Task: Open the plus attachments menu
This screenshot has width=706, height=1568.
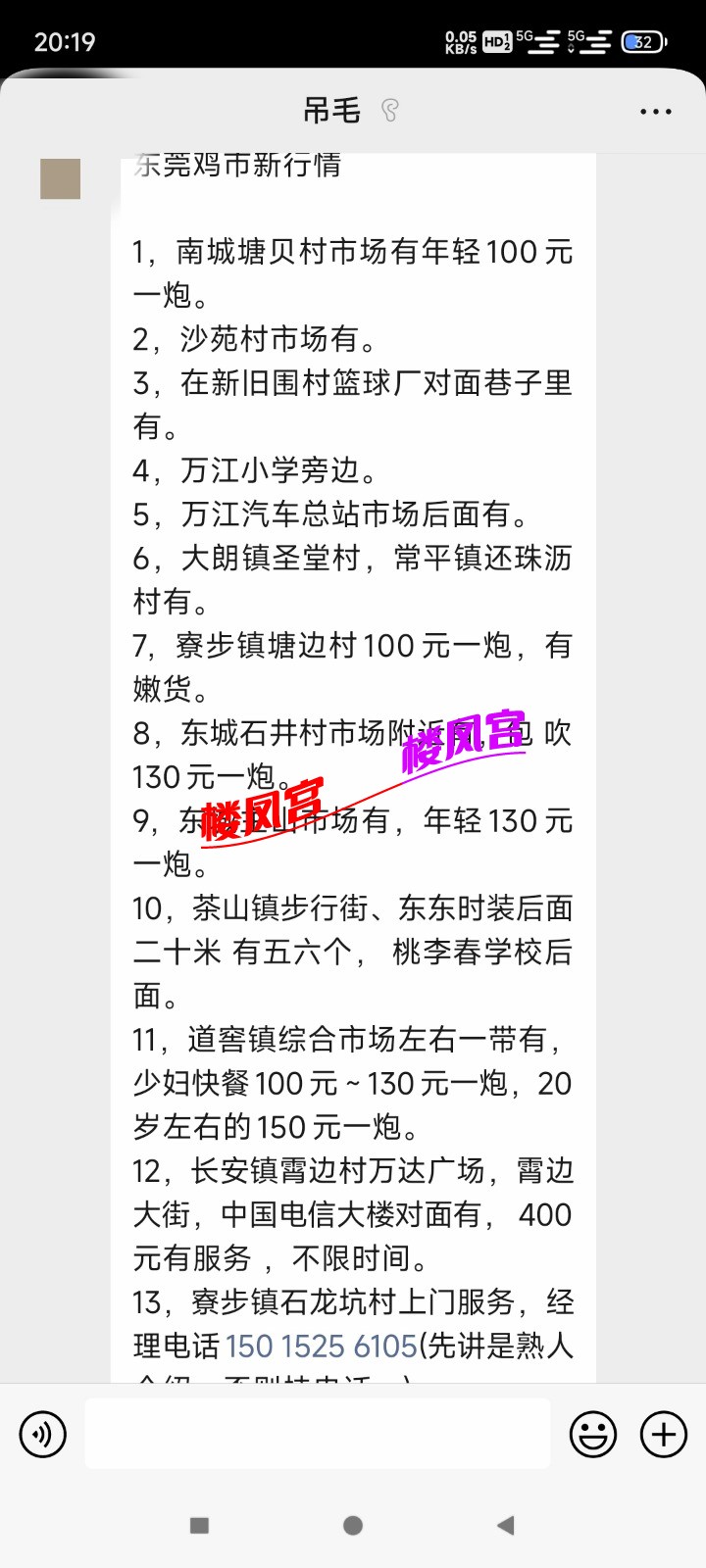Action: click(664, 1435)
